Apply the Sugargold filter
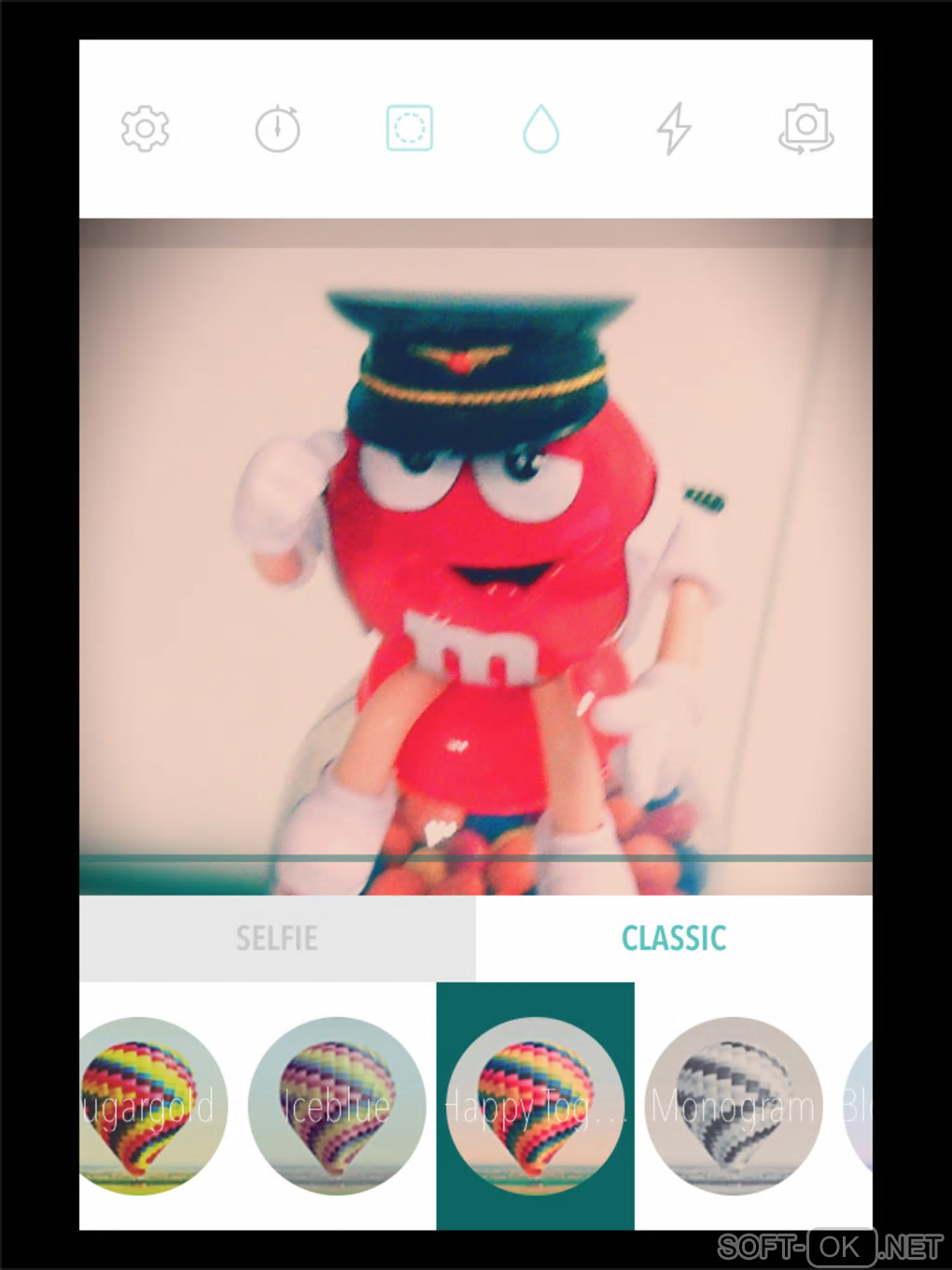952x1270 pixels. point(147,1106)
